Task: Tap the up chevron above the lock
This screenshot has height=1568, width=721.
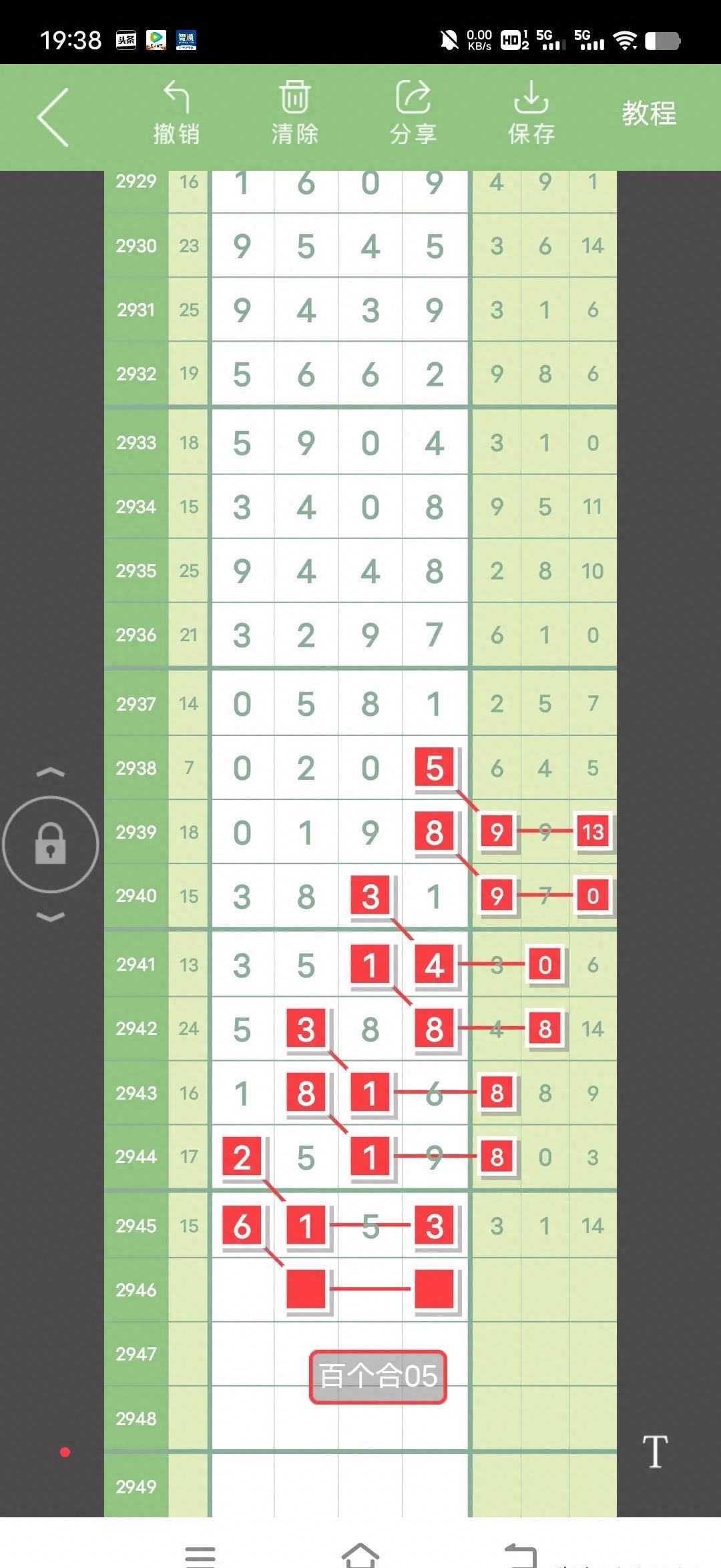Action: point(51,772)
